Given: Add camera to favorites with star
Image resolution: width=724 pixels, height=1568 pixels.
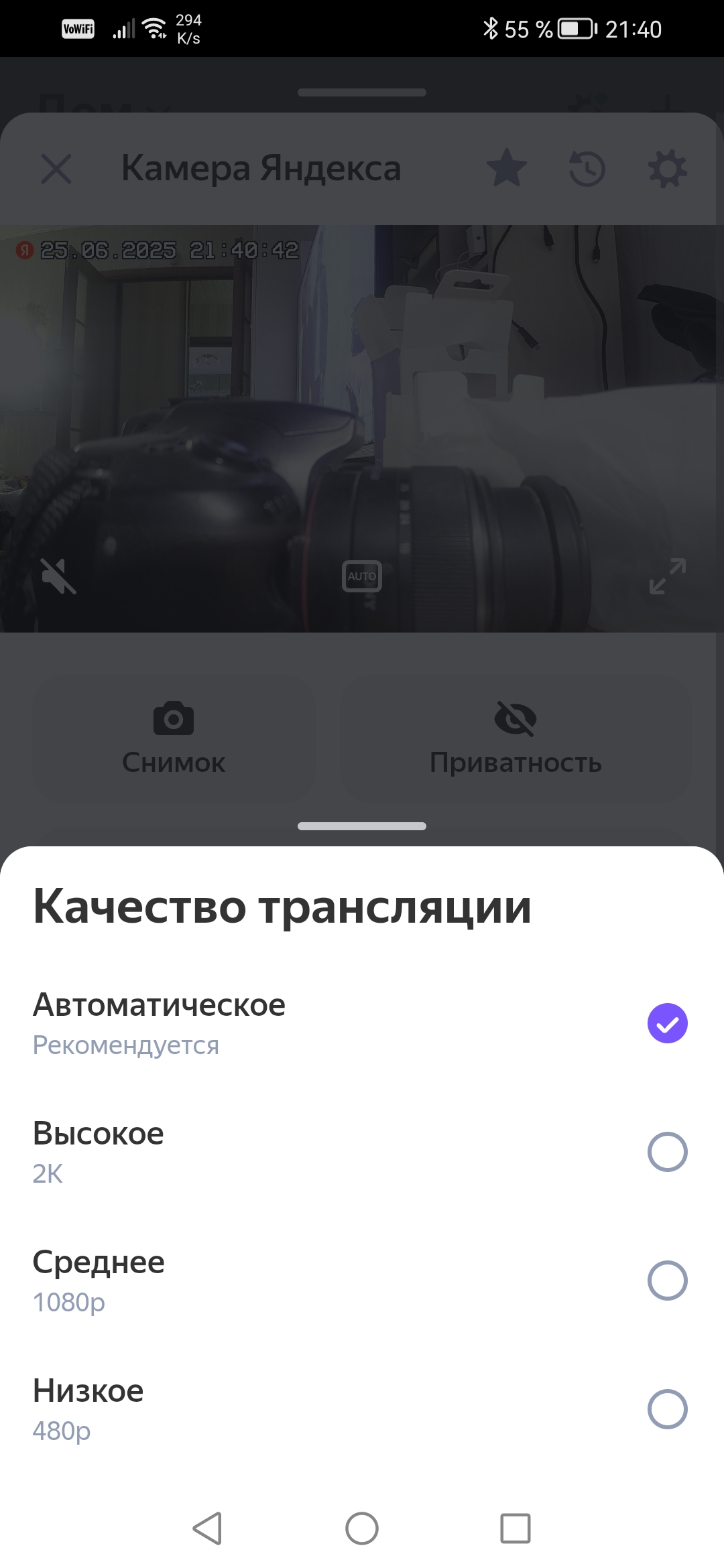Looking at the screenshot, I should point(507,168).
